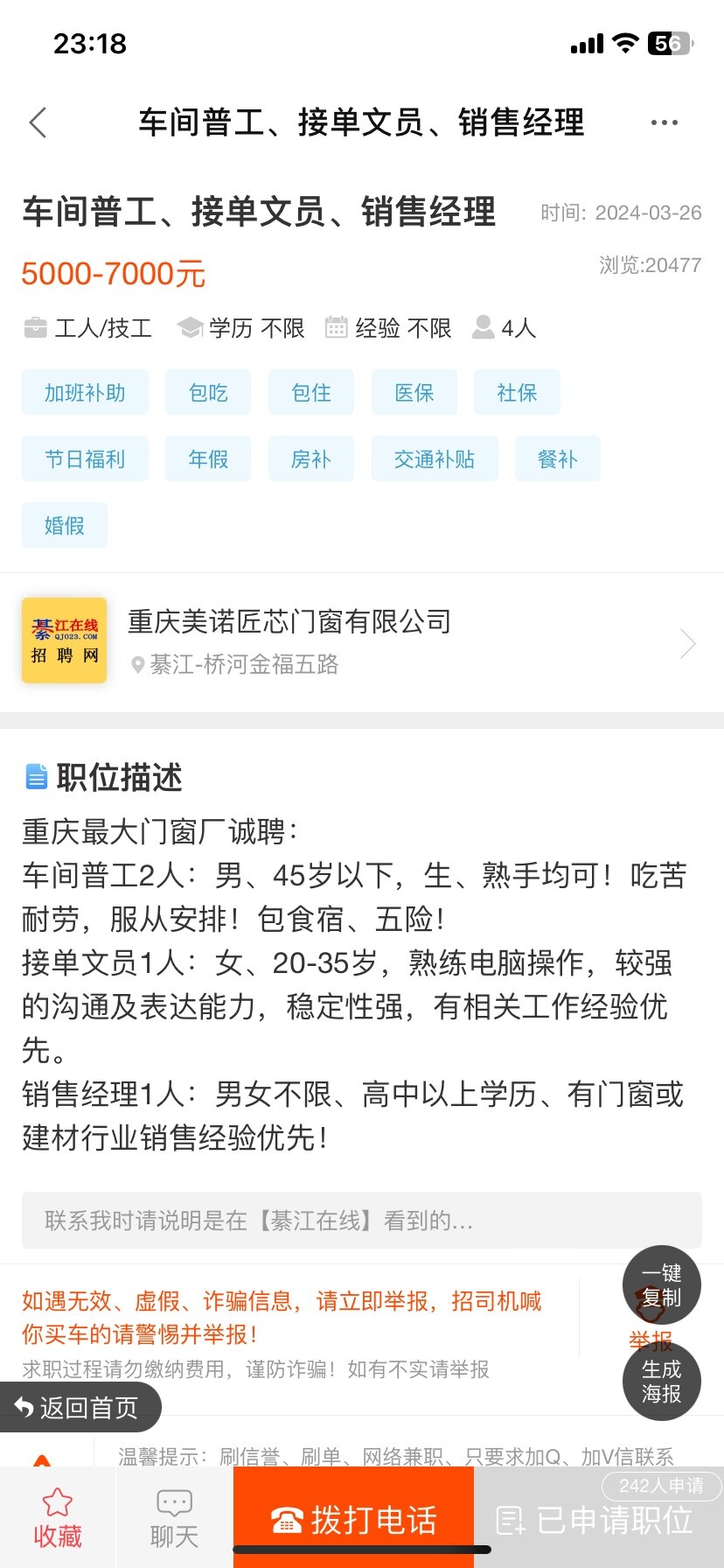
Task: Generate a poster with 生成海报
Action: click(661, 1381)
